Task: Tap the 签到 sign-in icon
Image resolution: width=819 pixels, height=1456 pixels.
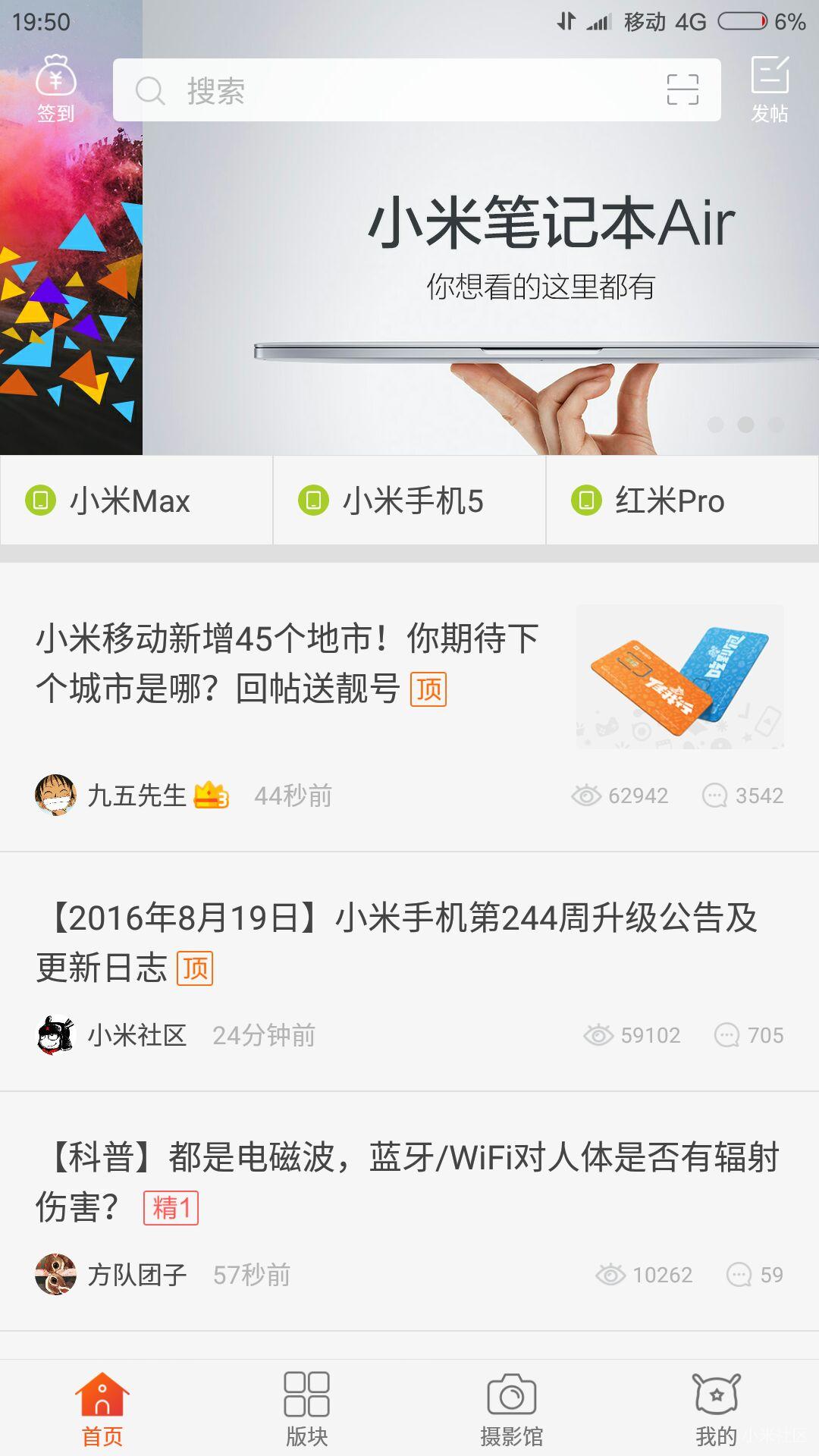Action: tap(57, 89)
